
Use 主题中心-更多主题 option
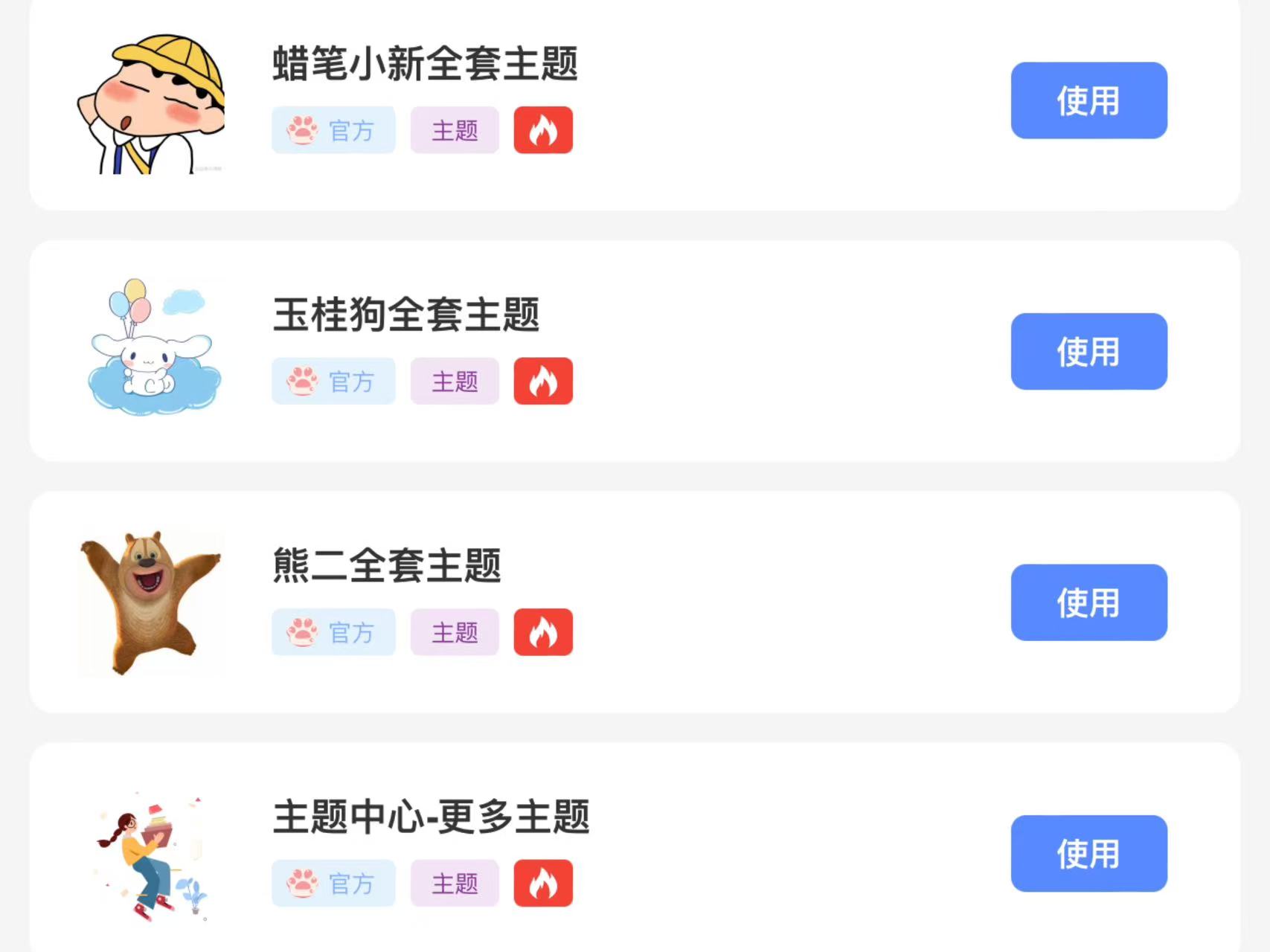tap(1088, 853)
